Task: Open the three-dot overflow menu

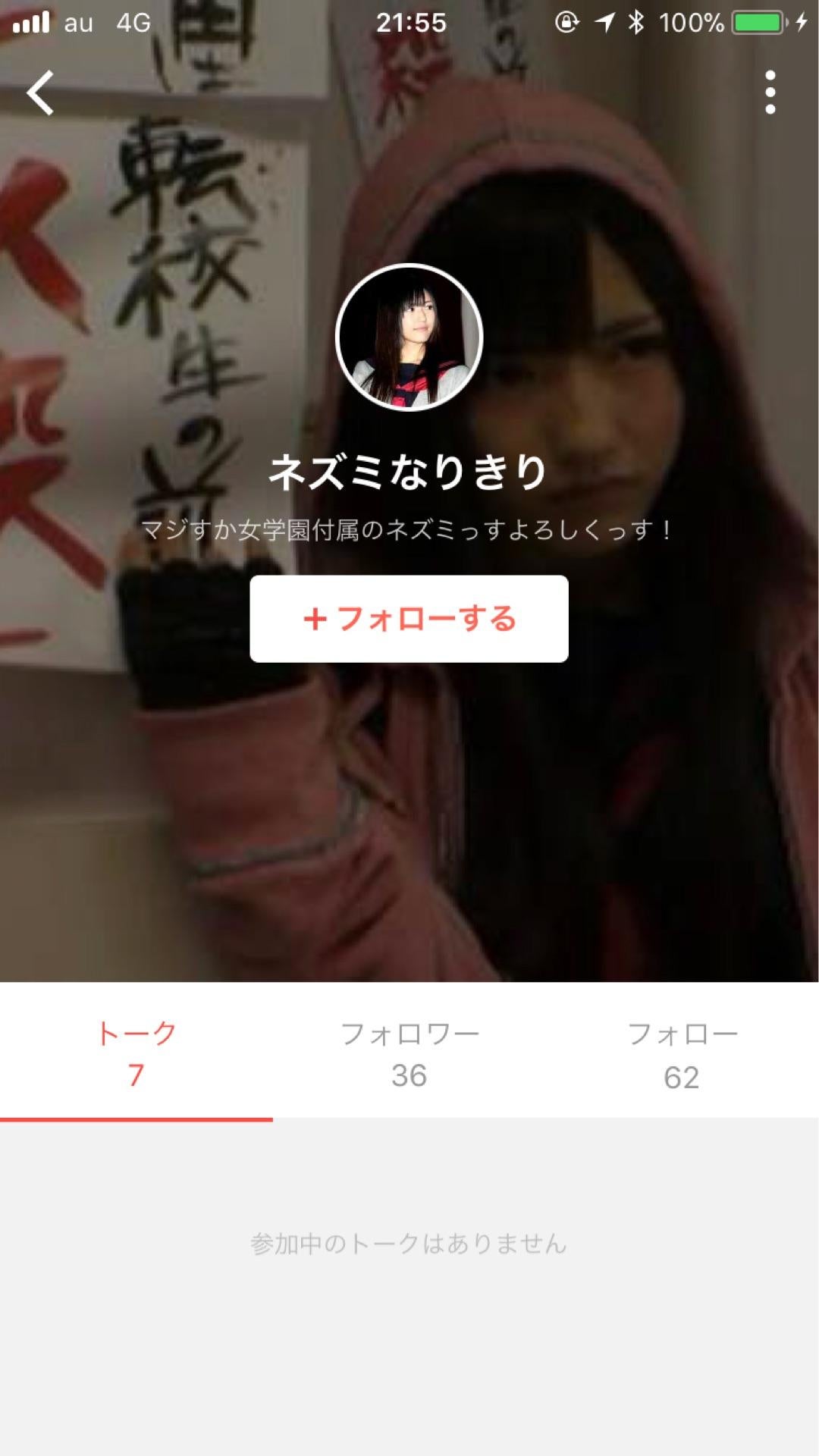Action: click(770, 93)
